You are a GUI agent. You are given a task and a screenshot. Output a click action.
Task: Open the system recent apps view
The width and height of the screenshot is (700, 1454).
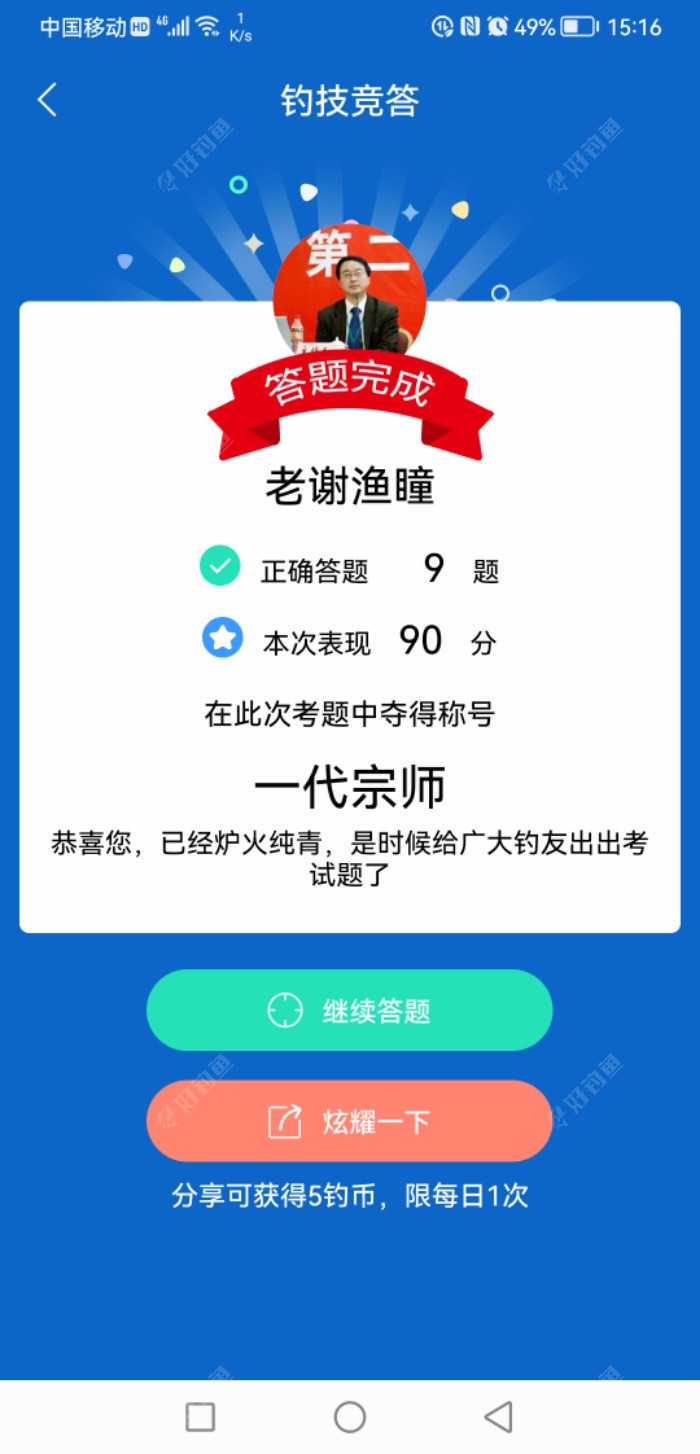200,1417
